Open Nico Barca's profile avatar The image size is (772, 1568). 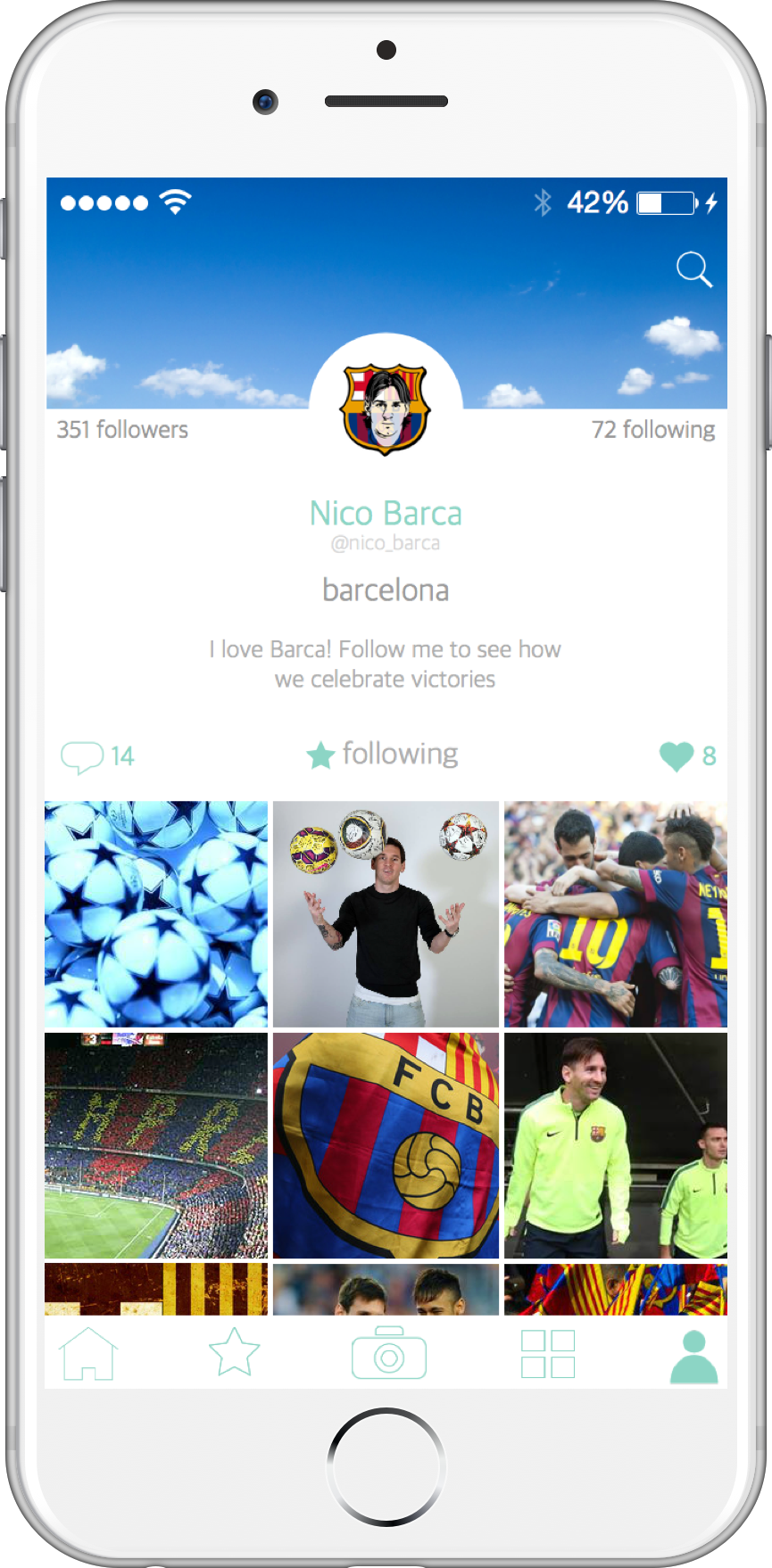(386, 409)
